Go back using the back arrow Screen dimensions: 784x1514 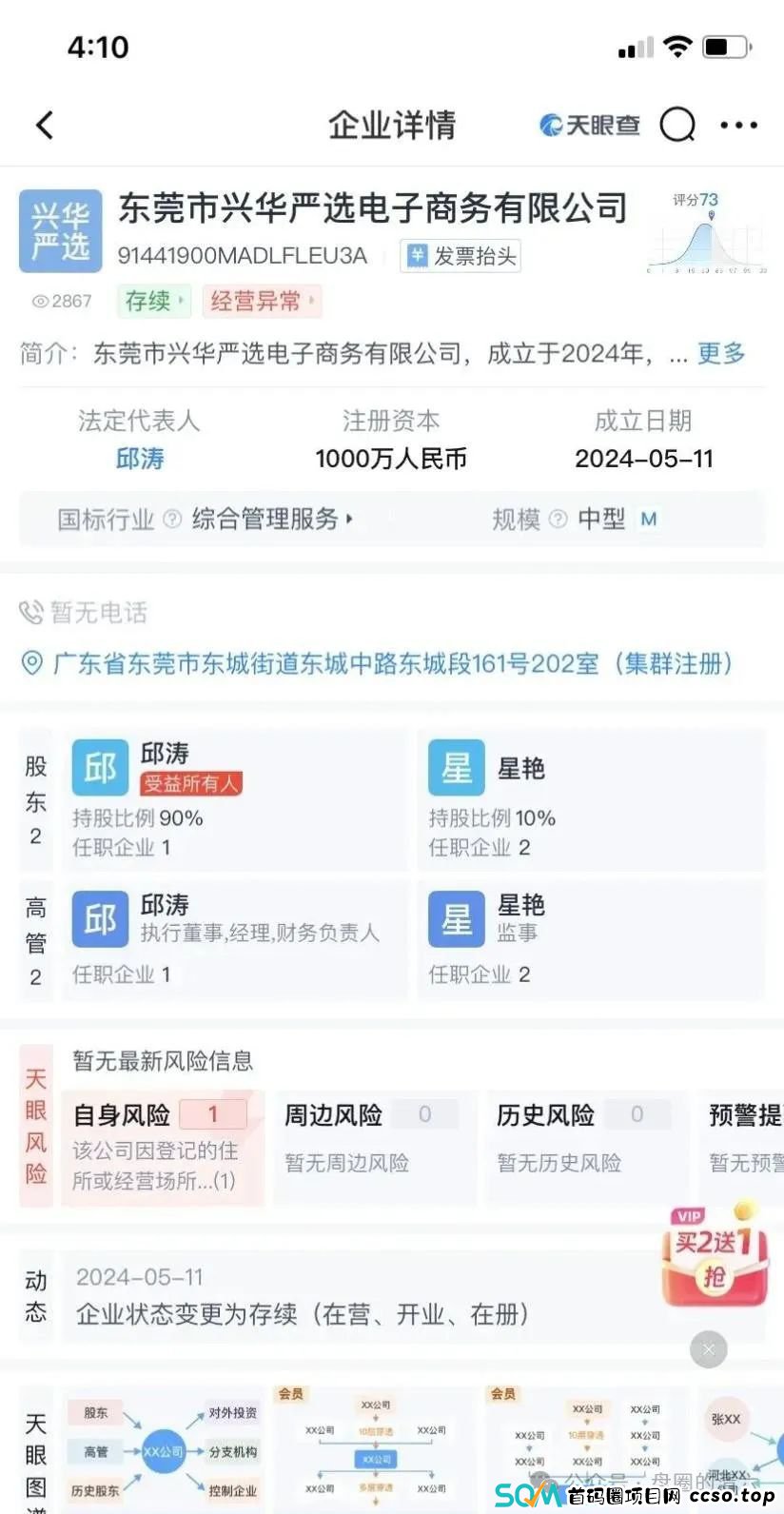pyautogui.click(x=45, y=125)
